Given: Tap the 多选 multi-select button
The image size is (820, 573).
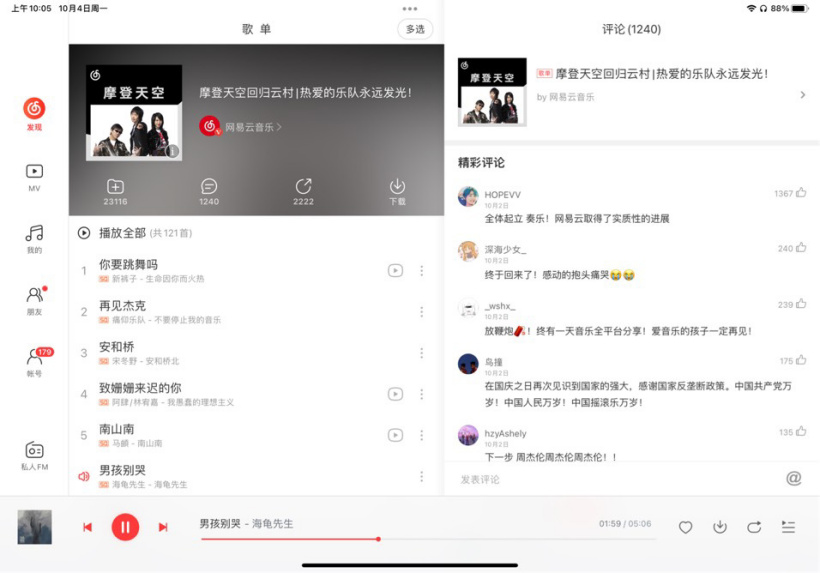Looking at the screenshot, I should coord(414,29).
